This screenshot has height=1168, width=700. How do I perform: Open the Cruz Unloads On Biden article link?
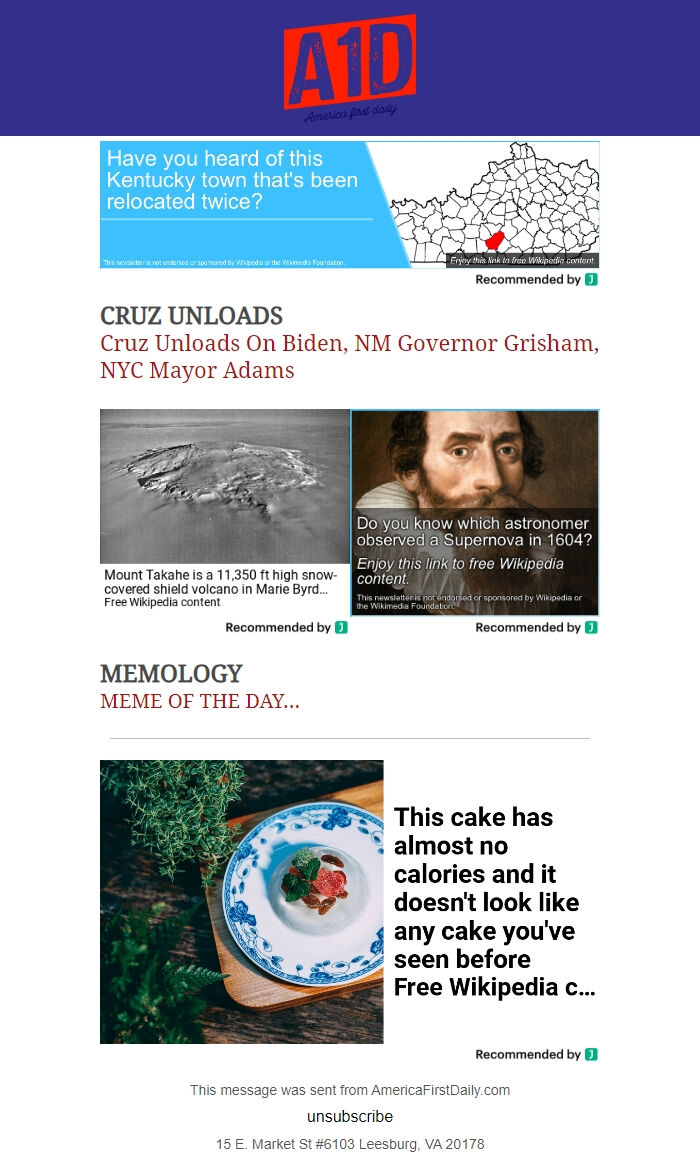(x=349, y=356)
